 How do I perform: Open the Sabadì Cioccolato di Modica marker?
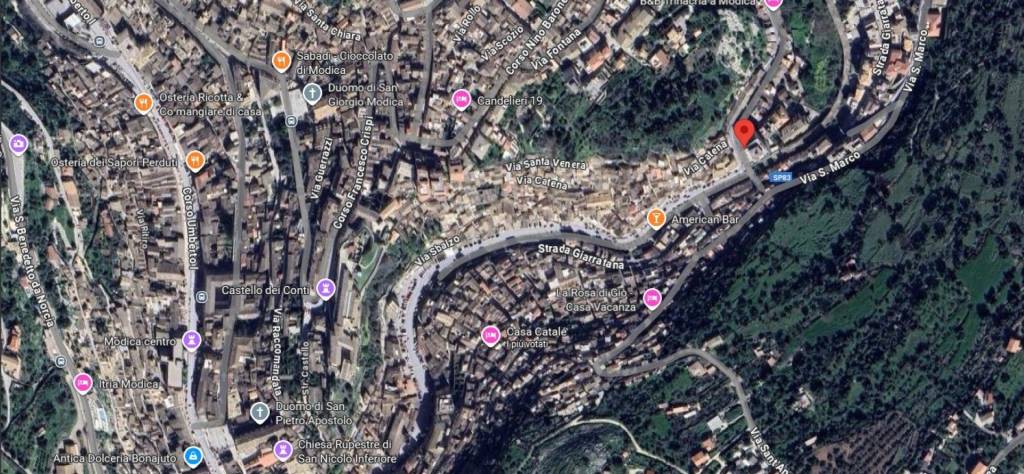(282, 61)
